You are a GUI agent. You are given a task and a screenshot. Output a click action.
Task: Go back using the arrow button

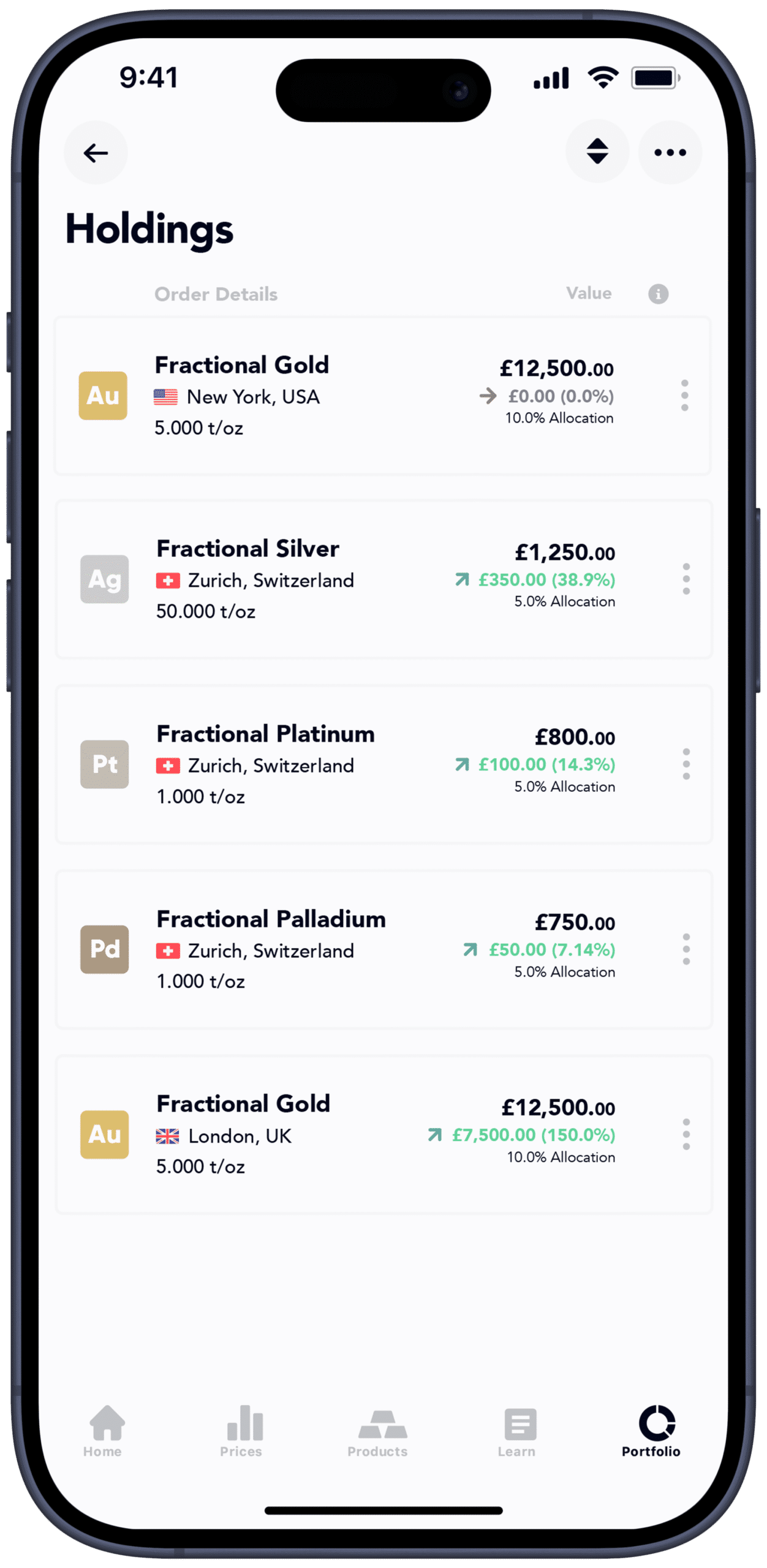(x=96, y=153)
